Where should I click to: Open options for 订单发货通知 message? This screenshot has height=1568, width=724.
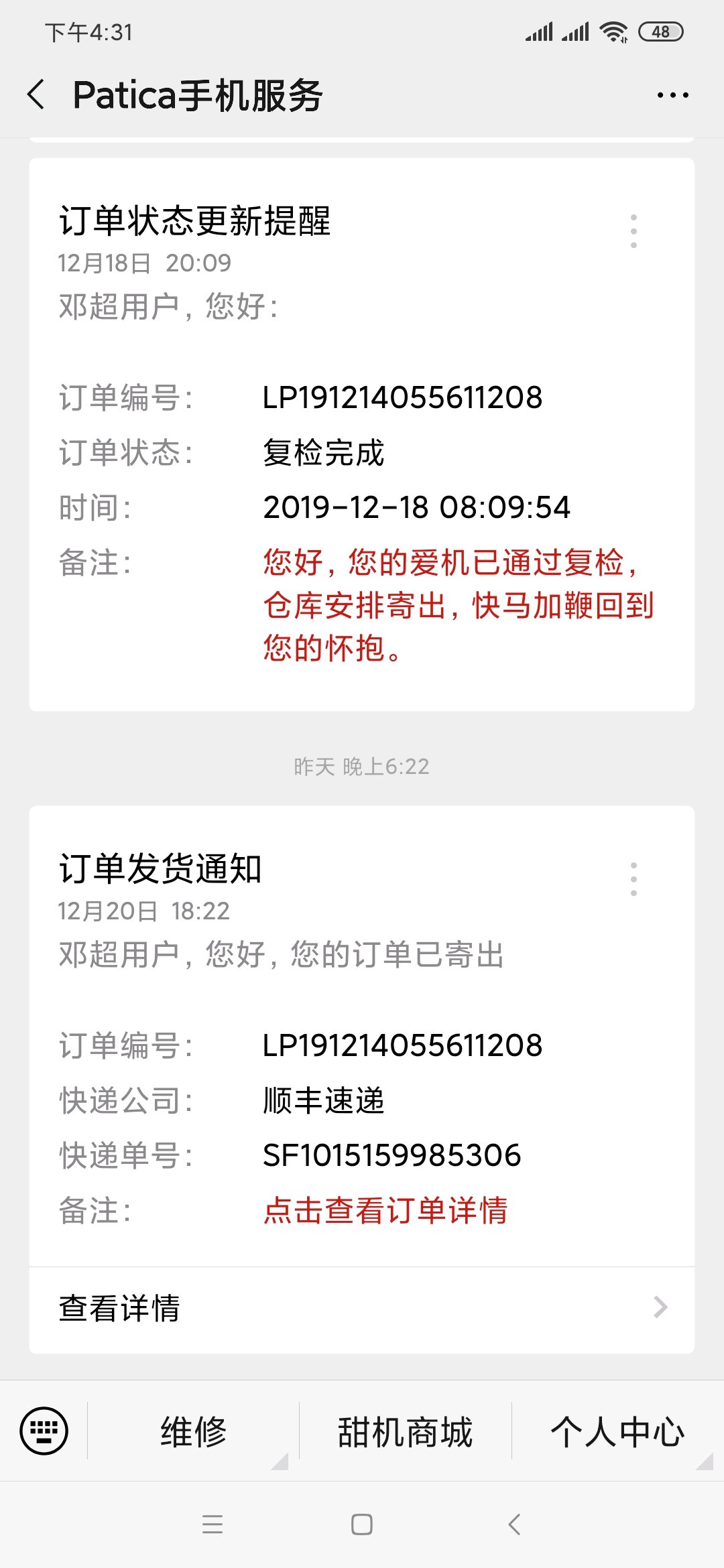coord(633,879)
